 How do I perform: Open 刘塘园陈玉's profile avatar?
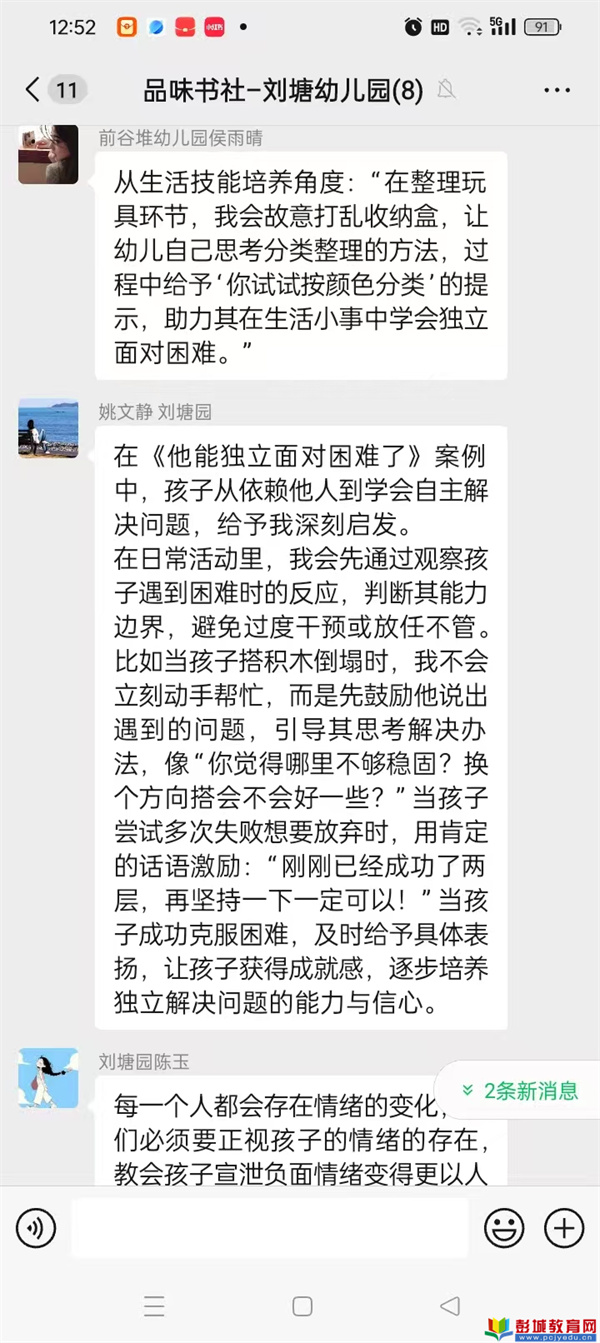[x=48, y=1077]
